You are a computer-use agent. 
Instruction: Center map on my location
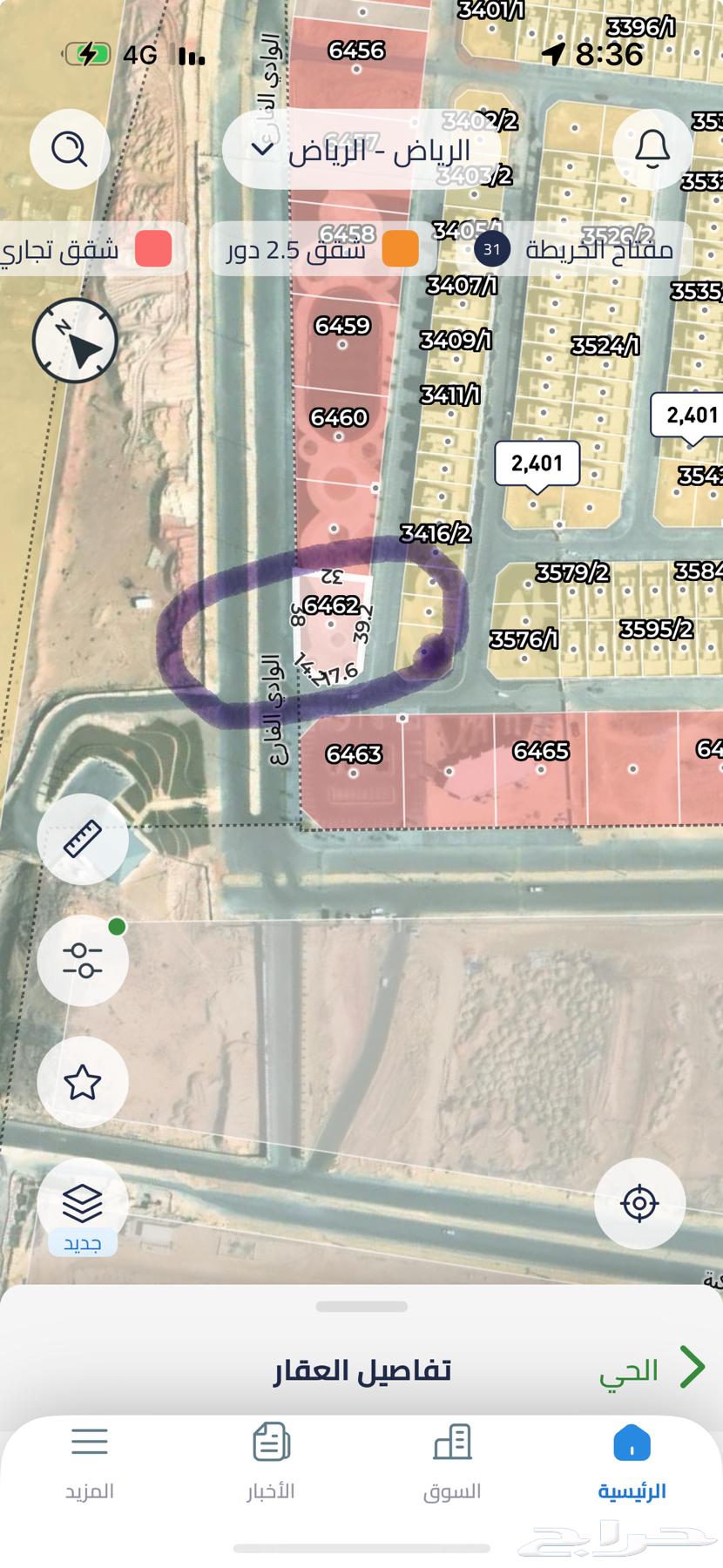coord(639,1203)
